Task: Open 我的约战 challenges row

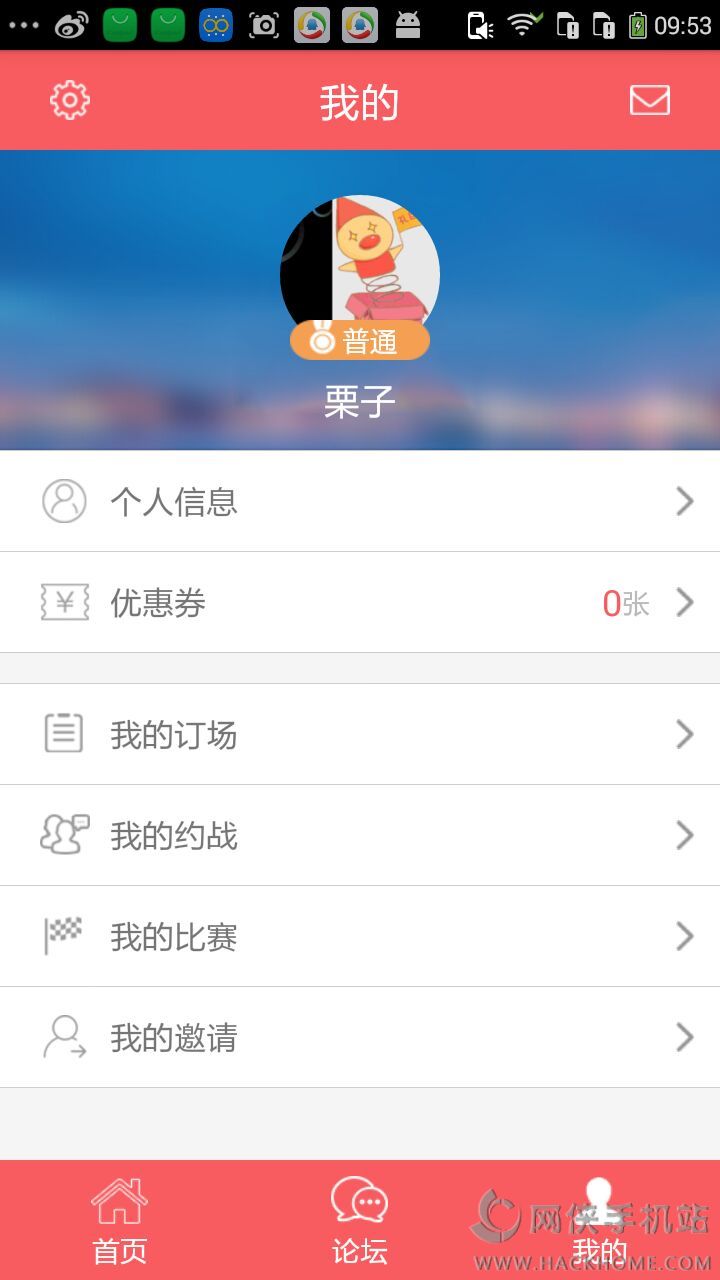Action: [360, 835]
